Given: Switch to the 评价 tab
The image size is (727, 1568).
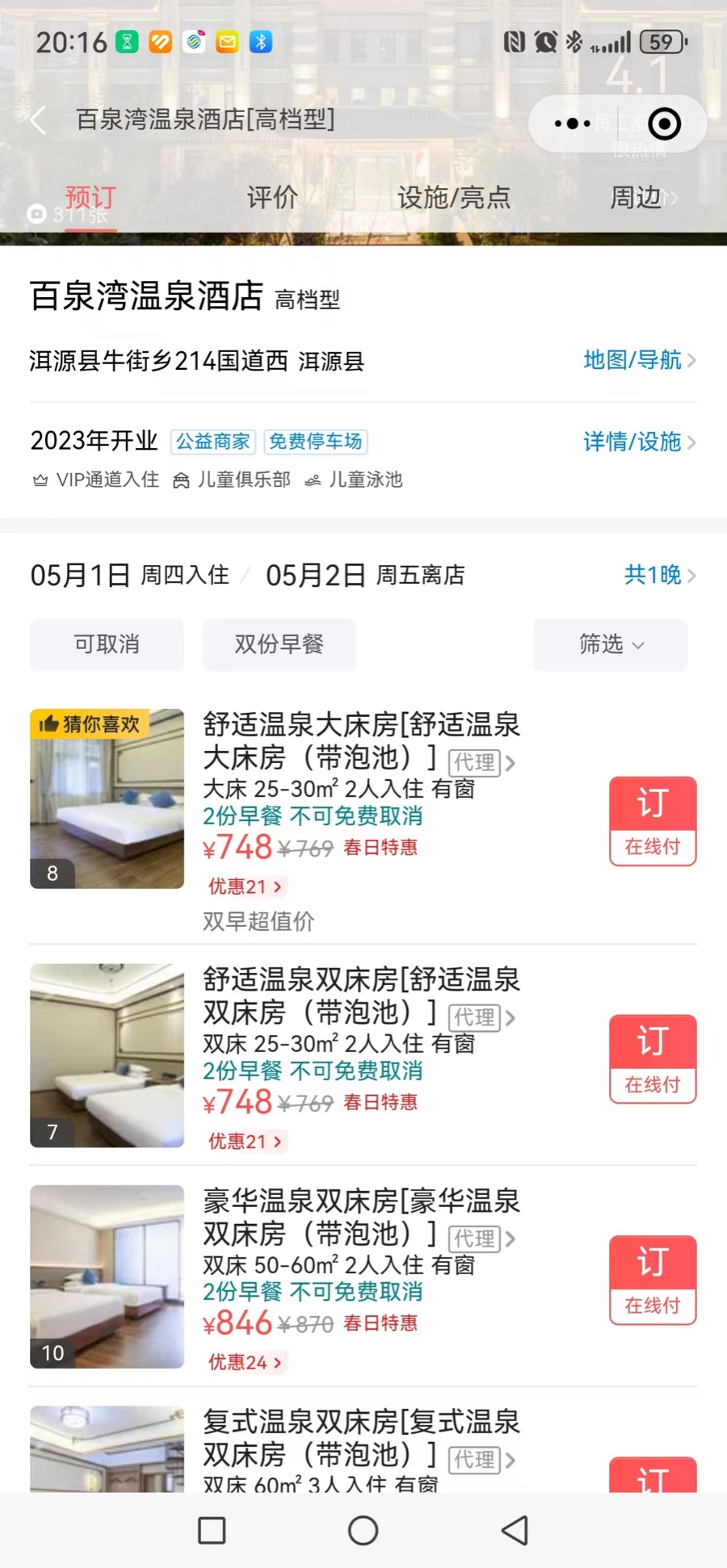Looking at the screenshot, I should [x=272, y=197].
